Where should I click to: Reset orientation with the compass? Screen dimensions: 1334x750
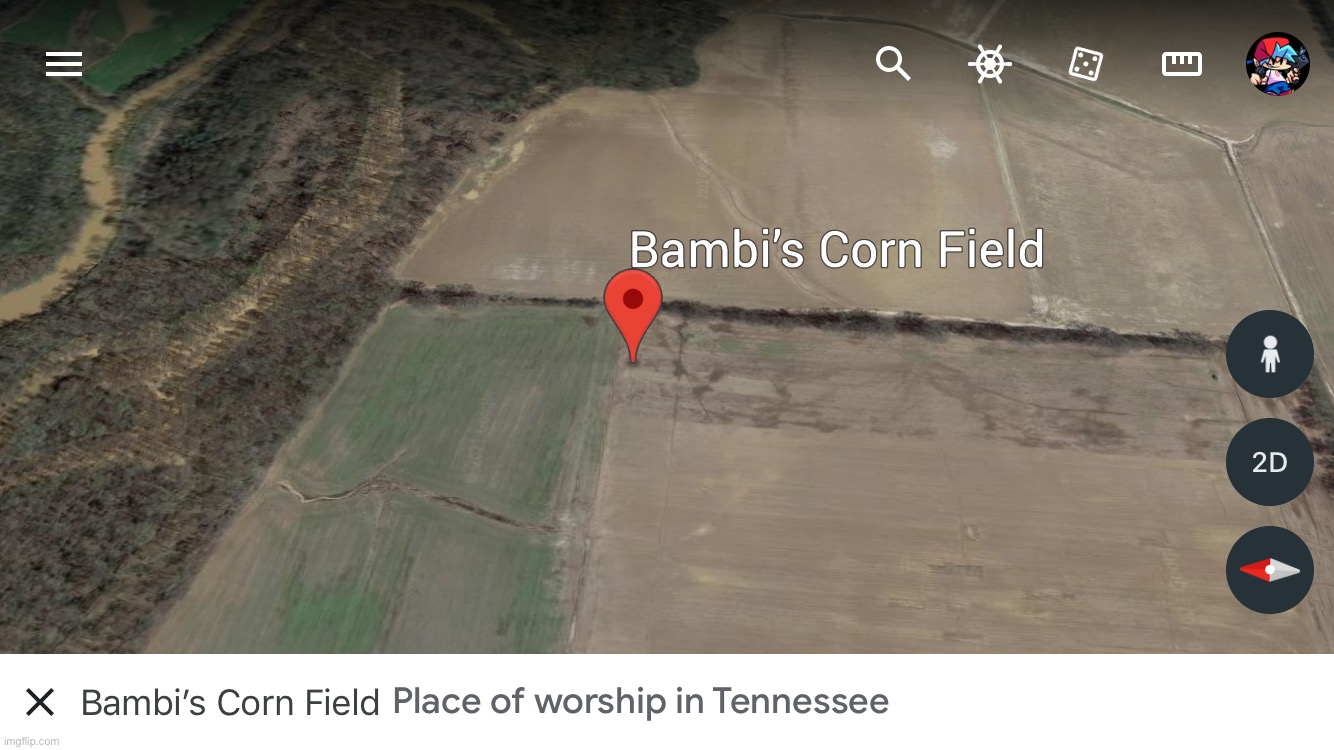click(1269, 570)
